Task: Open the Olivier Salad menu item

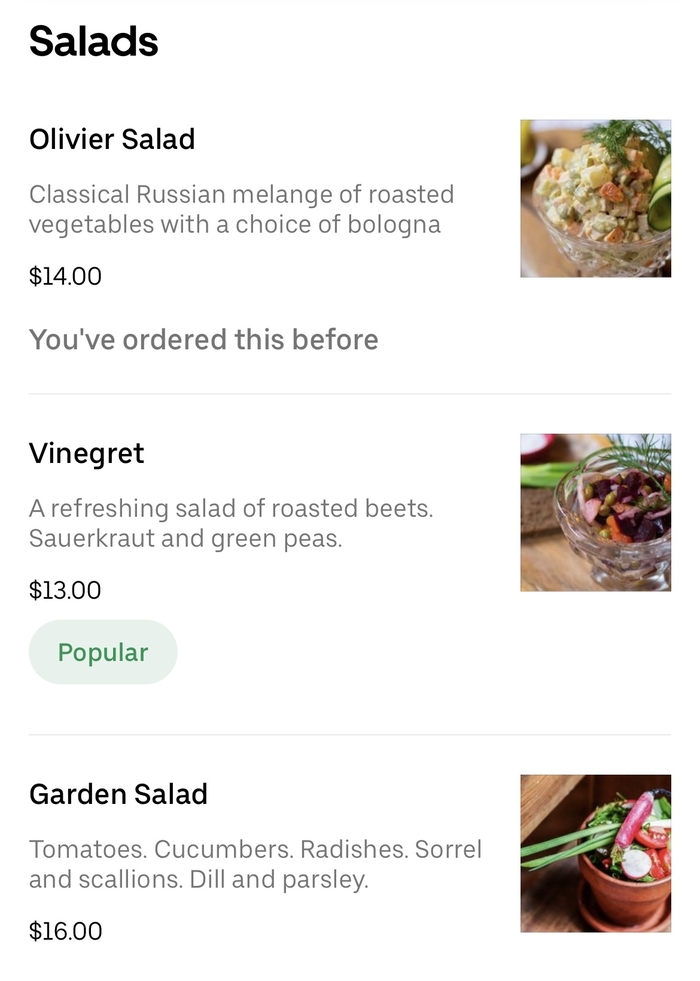Action: pos(112,140)
